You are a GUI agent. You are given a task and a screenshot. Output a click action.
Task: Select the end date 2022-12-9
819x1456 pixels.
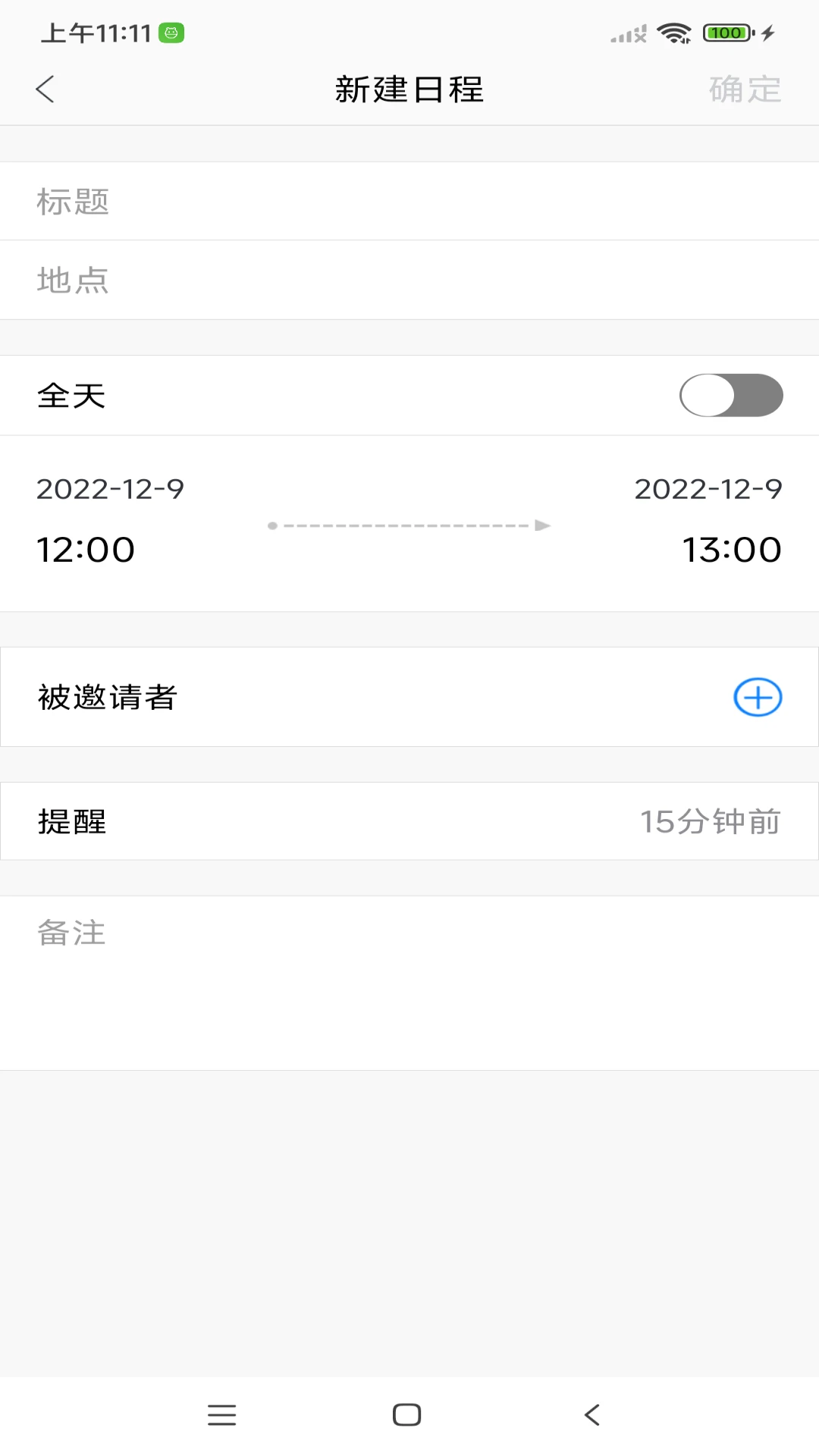coord(707,489)
